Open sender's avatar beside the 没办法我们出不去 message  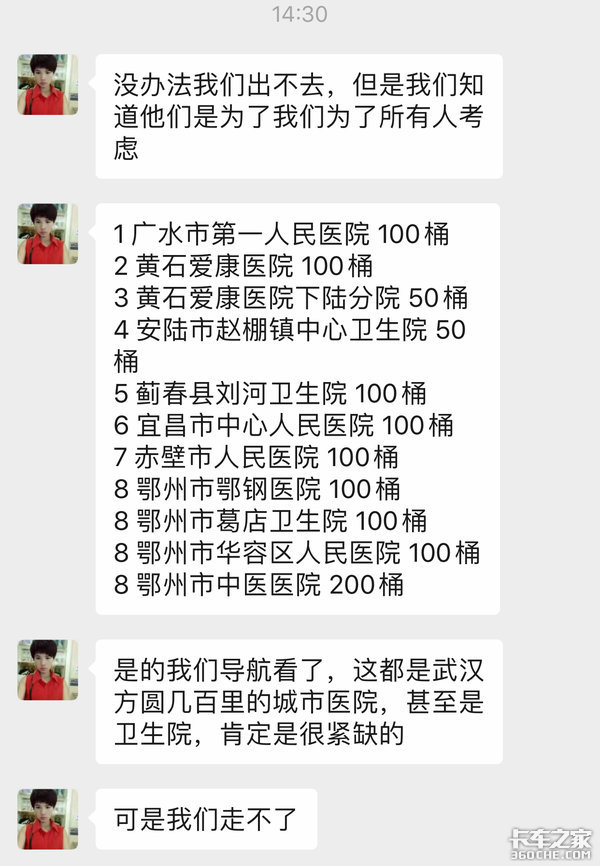coord(47,85)
